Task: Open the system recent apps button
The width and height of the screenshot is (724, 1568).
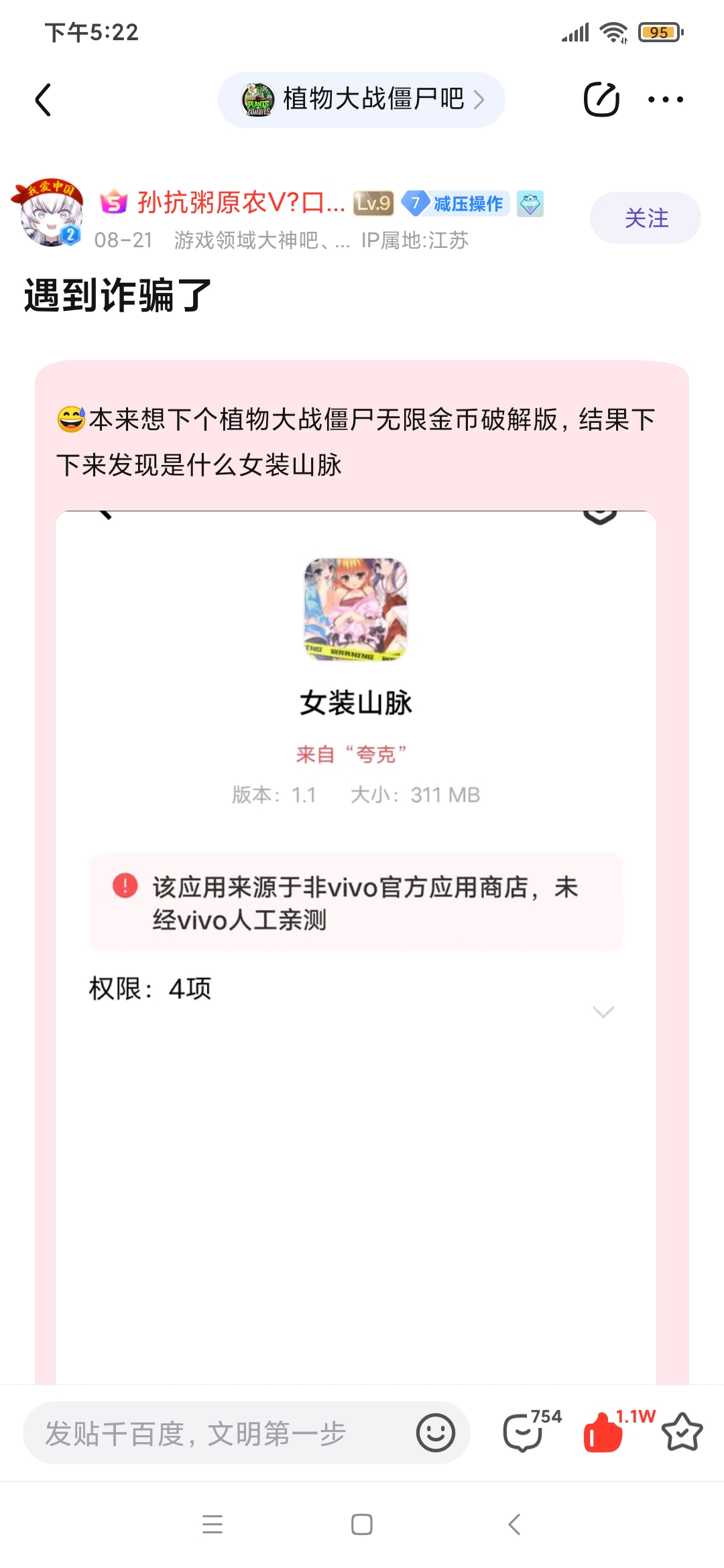Action: click(x=213, y=1524)
